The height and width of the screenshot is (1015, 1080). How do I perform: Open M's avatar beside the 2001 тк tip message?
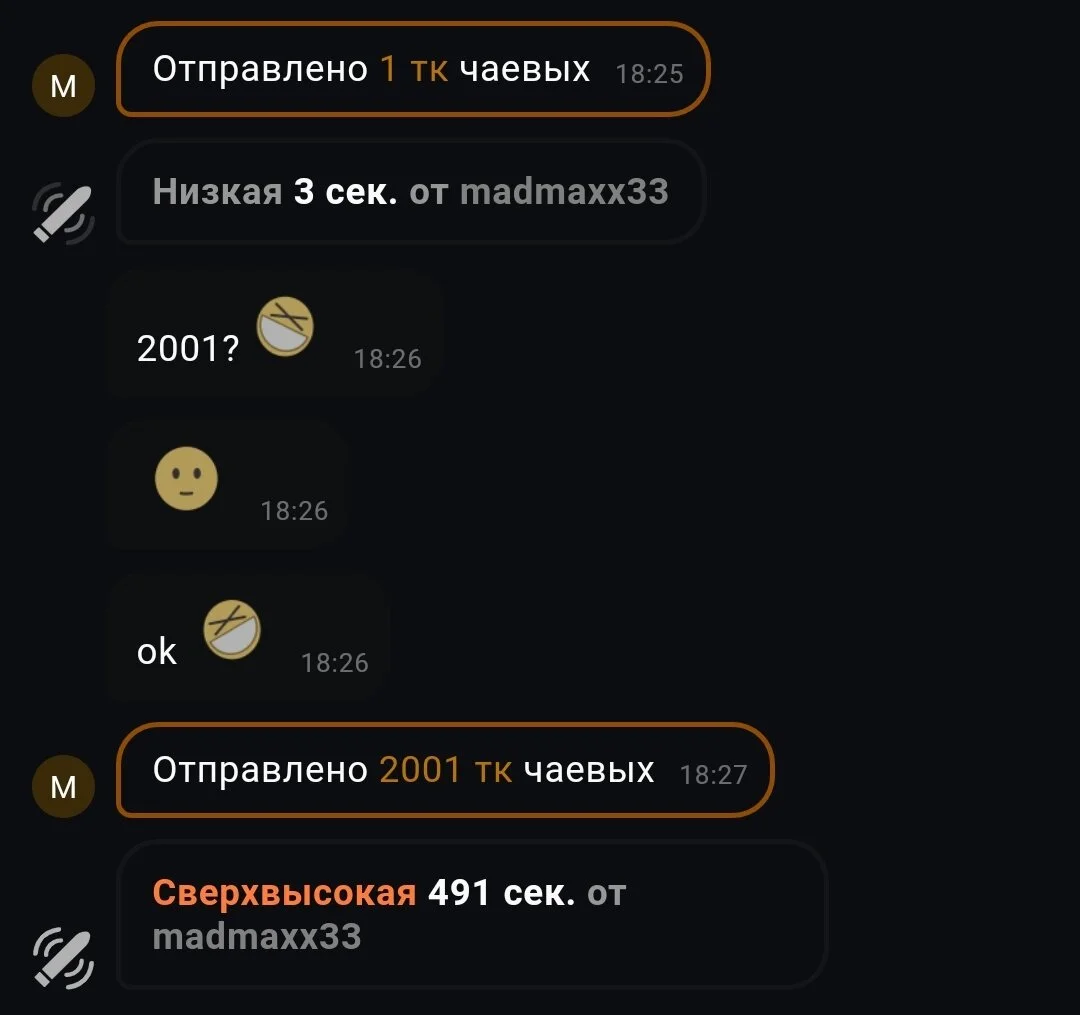(63, 788)
